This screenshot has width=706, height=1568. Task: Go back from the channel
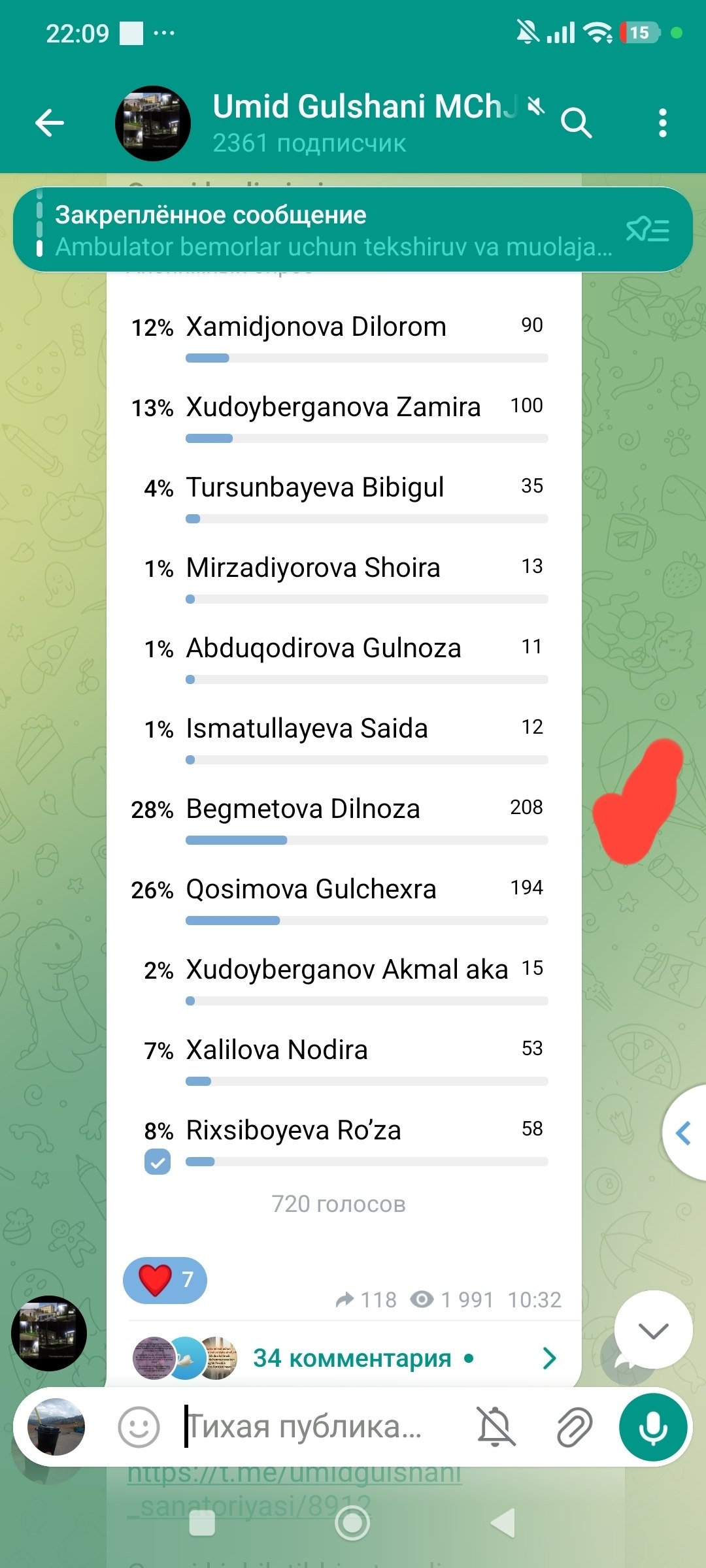coord(50,123)
